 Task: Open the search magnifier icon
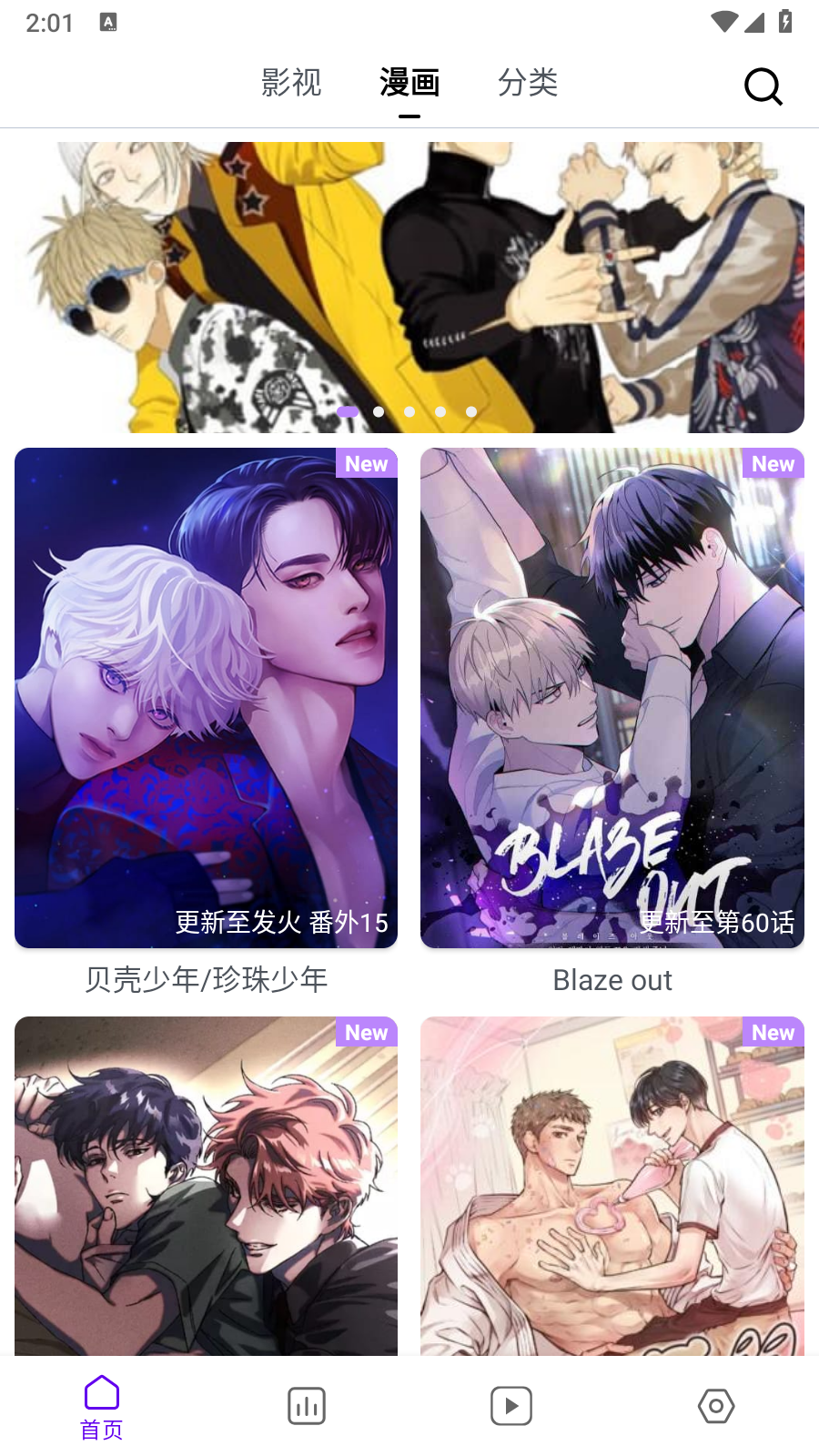[763, 87]
